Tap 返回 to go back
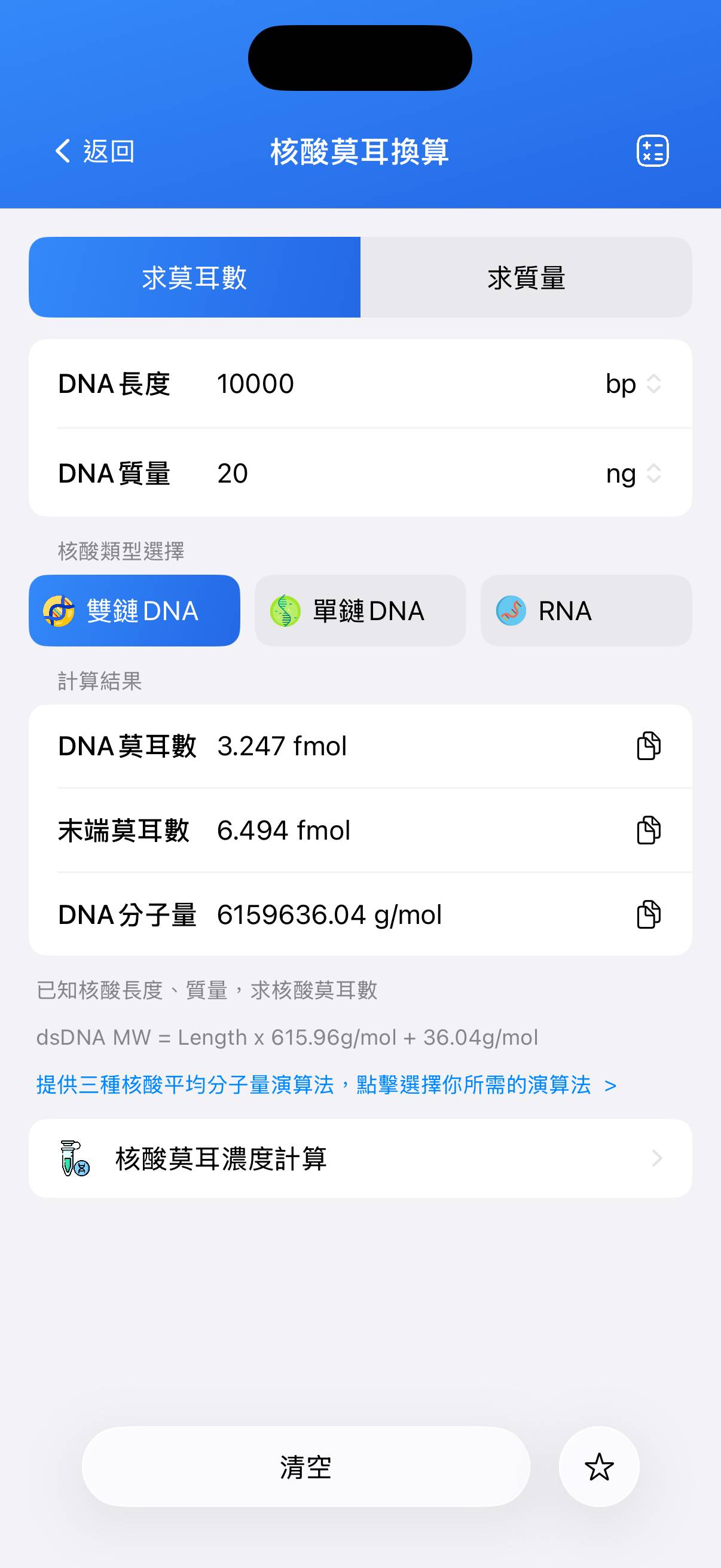 click(x=95, y=151)
